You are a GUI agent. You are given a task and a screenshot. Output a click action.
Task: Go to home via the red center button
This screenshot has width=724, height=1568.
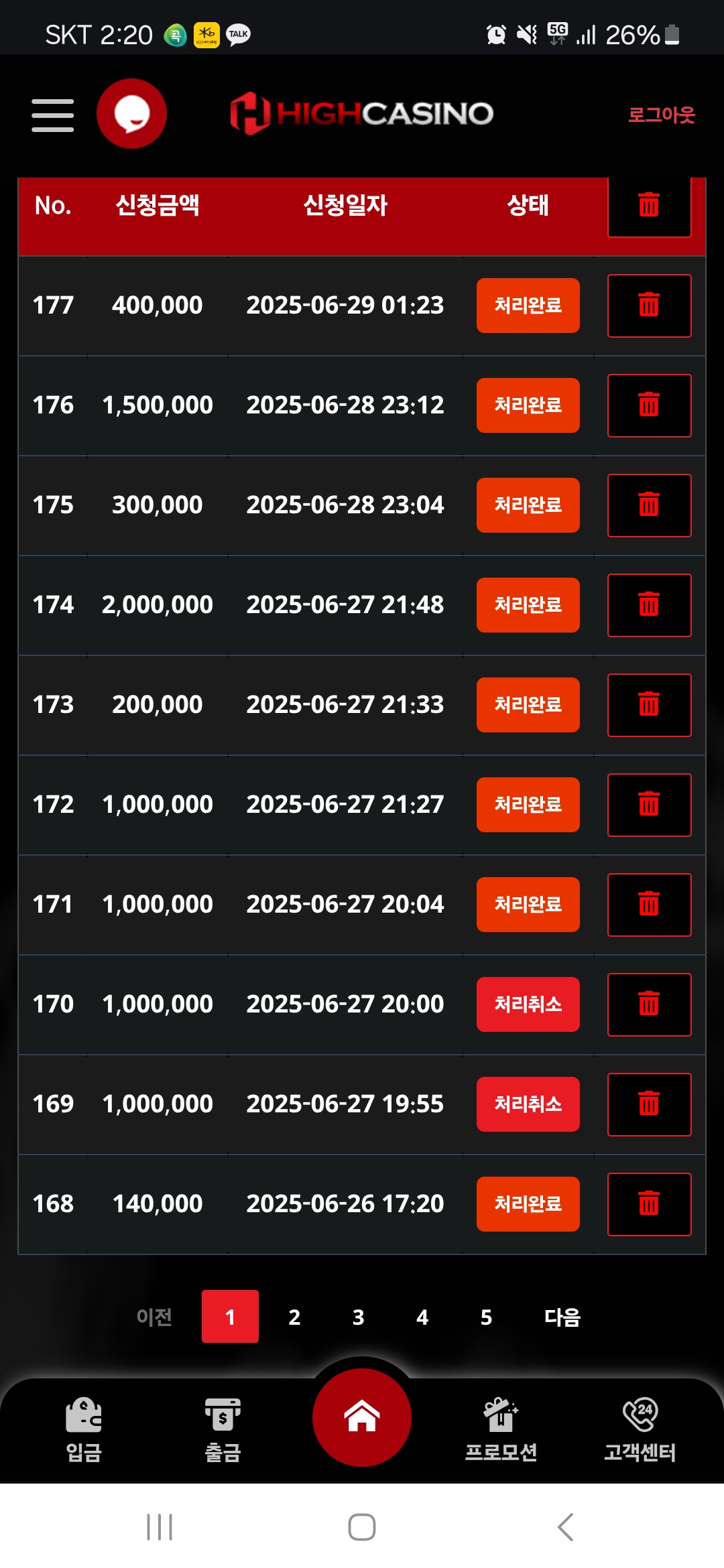pos(362,1417)
